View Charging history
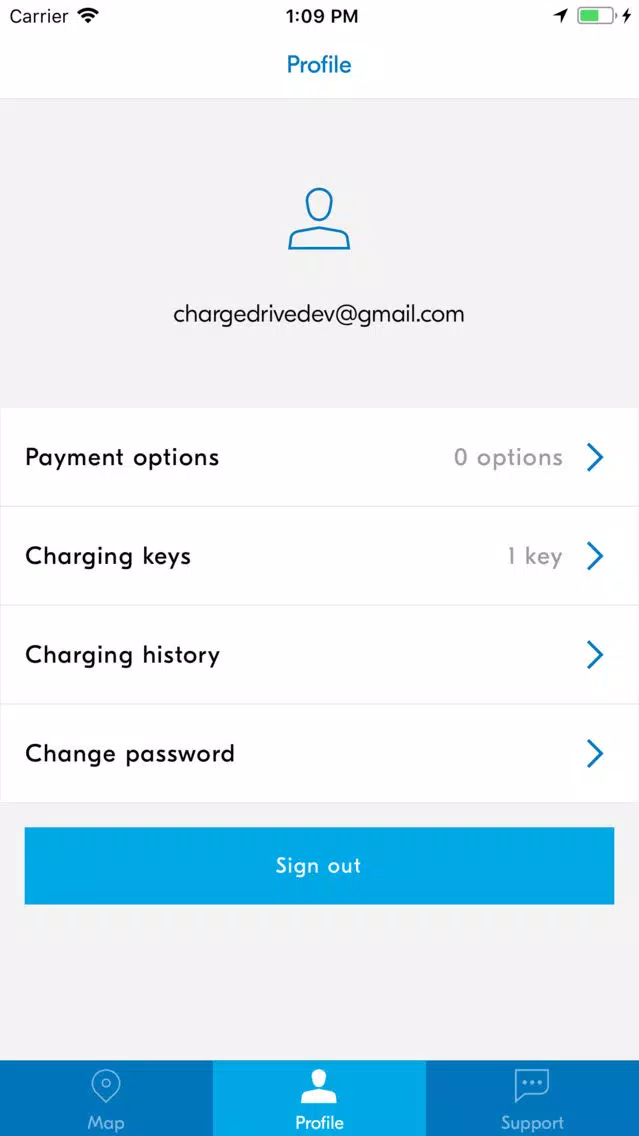This screenshot has width=639, height=1136. click(320, 654)
